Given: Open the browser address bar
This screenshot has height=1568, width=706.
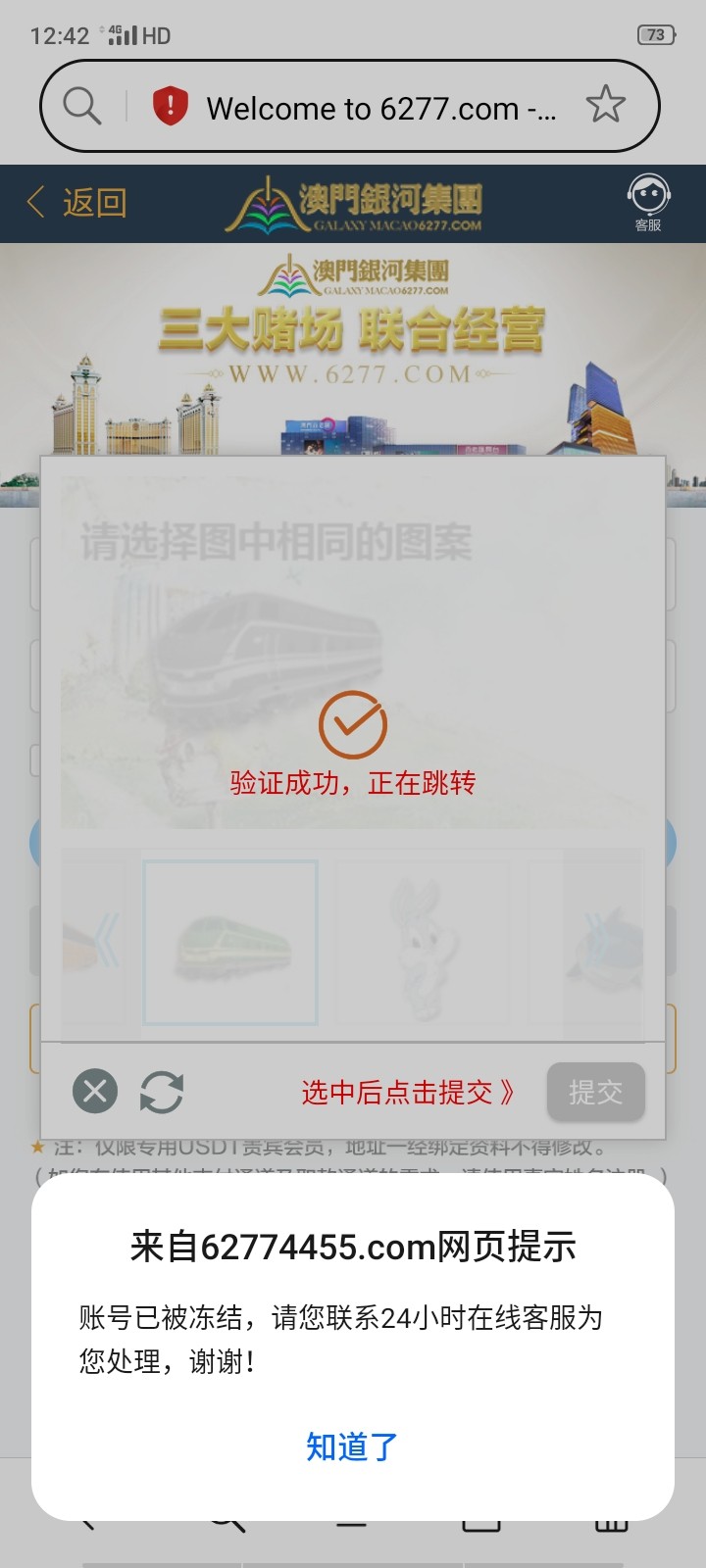Looking at the screenshot, I should 380,108.
